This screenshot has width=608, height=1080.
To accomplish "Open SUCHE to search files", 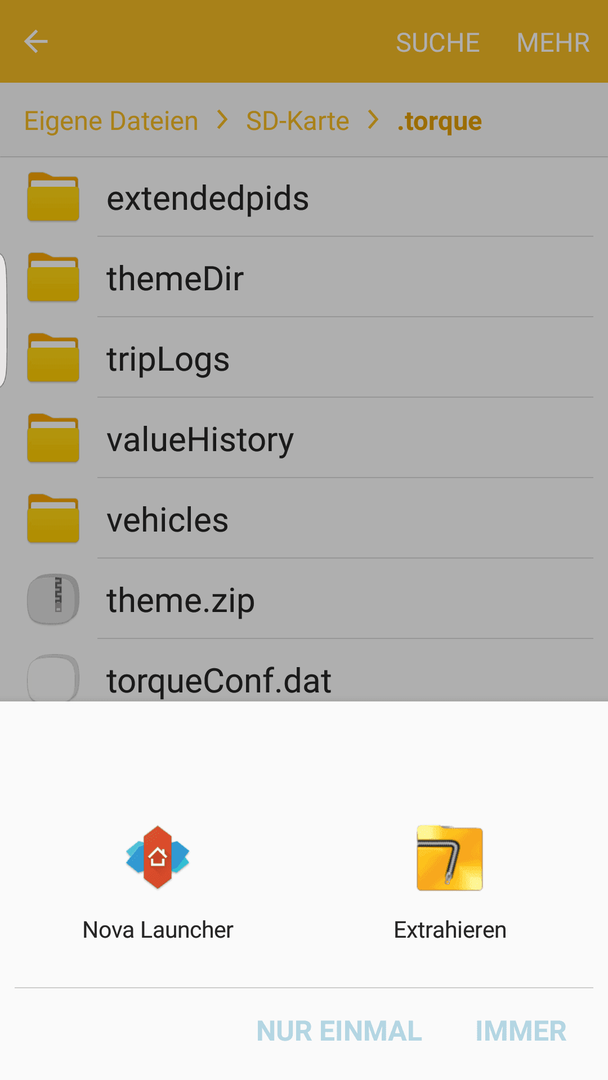I will click(437, 43).
